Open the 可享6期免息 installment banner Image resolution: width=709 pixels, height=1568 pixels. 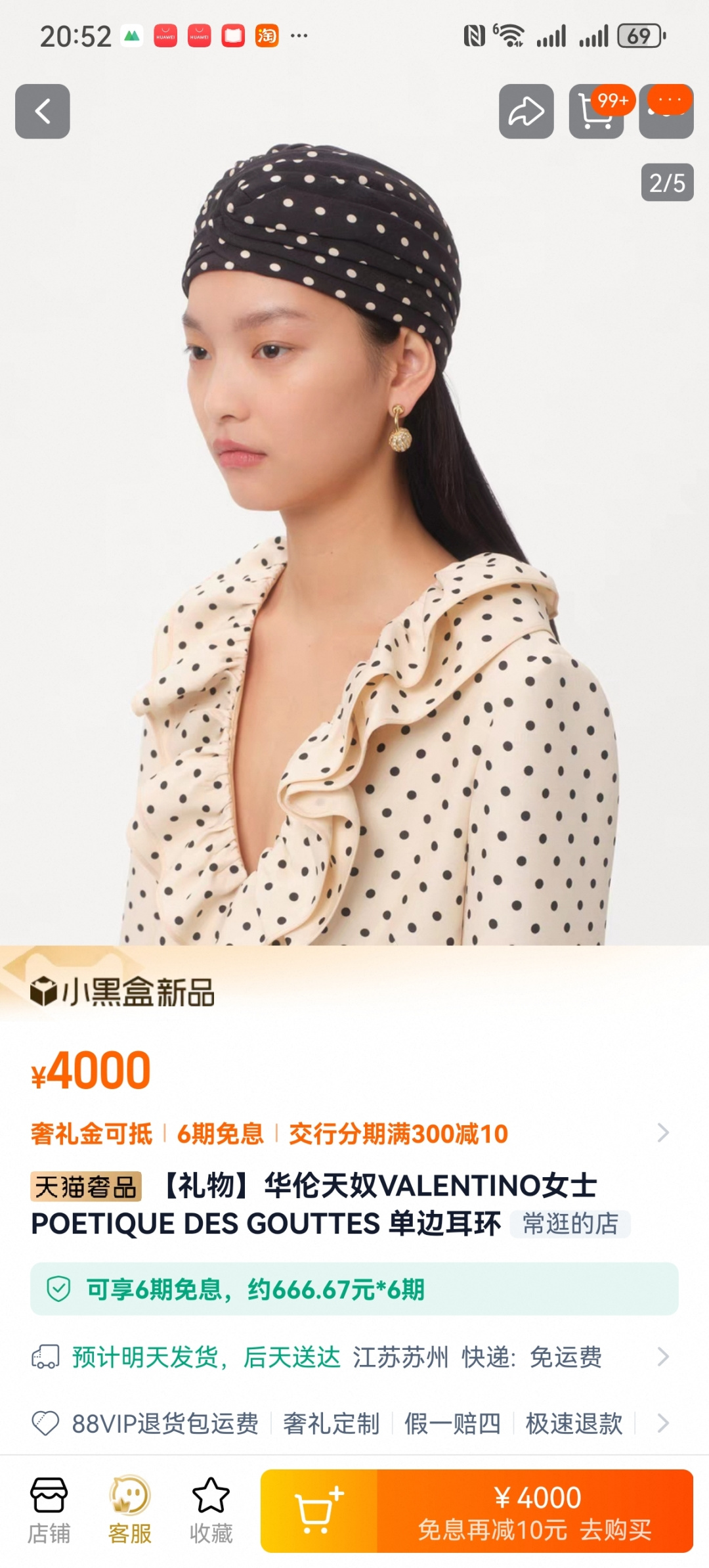[x=354, y=1289]
